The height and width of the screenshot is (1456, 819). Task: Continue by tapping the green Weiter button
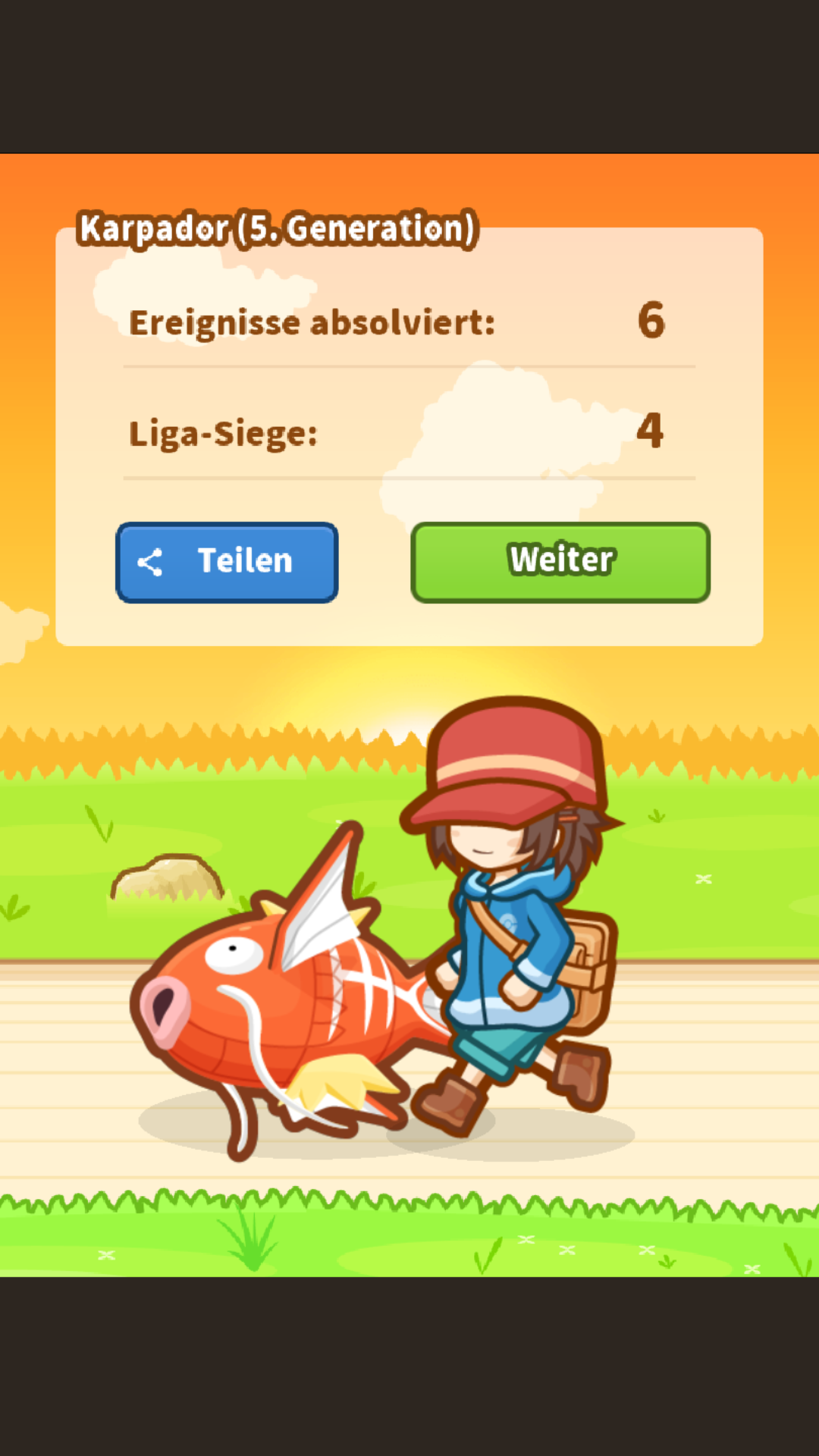pos(560,562)
